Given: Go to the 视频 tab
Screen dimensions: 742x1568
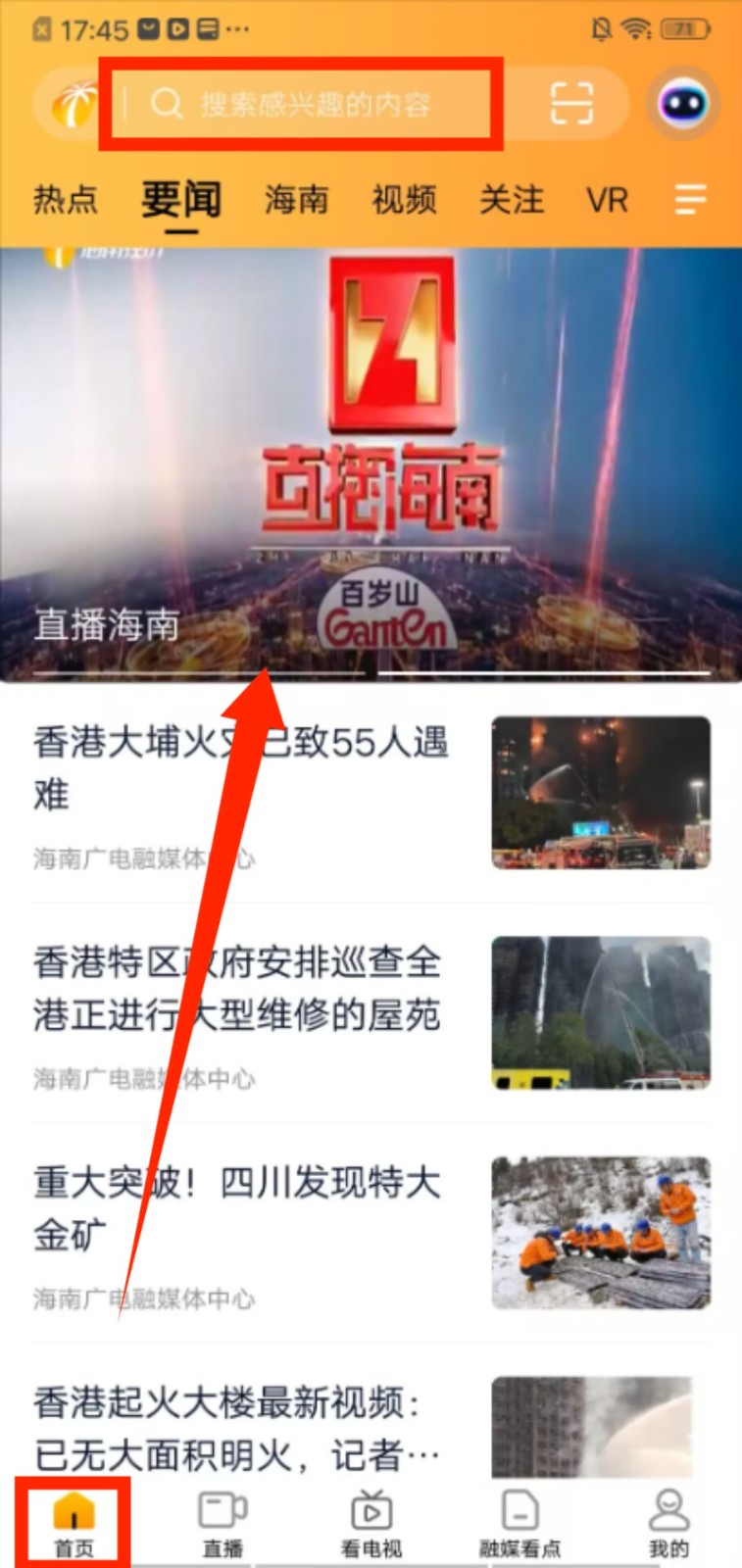Looking at the screenshot, I should click(x=404, y=200).
